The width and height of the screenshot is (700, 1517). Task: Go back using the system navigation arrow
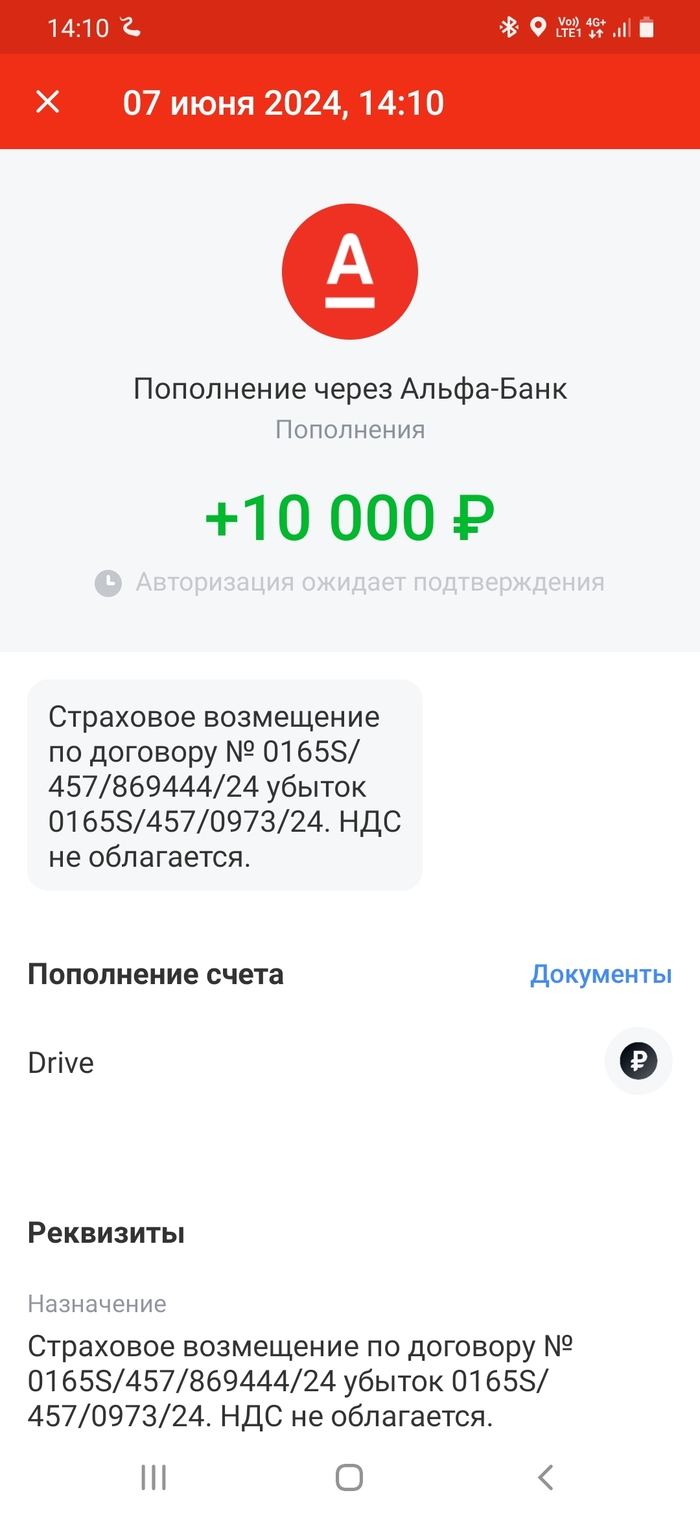pyautogui.click(x=545, y=1477)
